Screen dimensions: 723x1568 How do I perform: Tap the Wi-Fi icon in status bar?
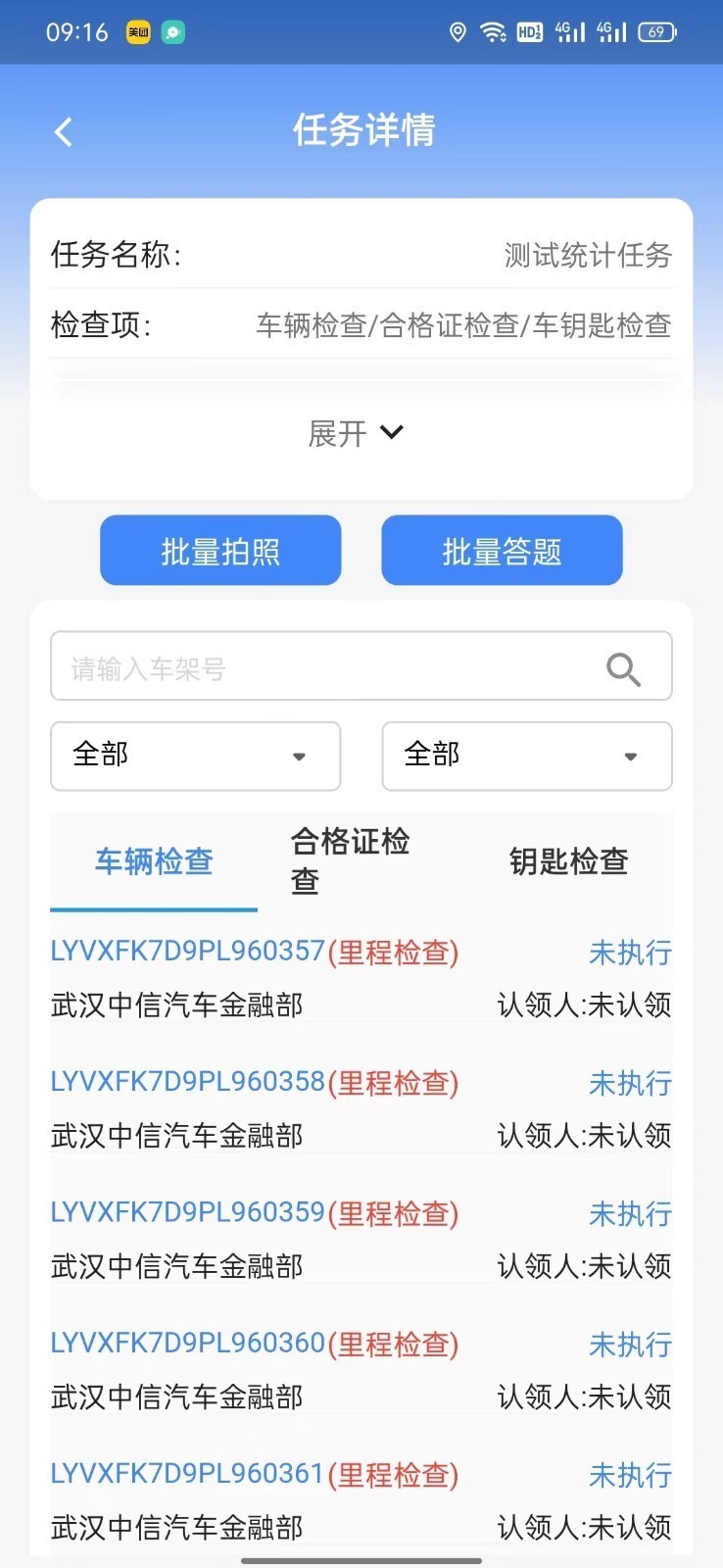(492, 31)
